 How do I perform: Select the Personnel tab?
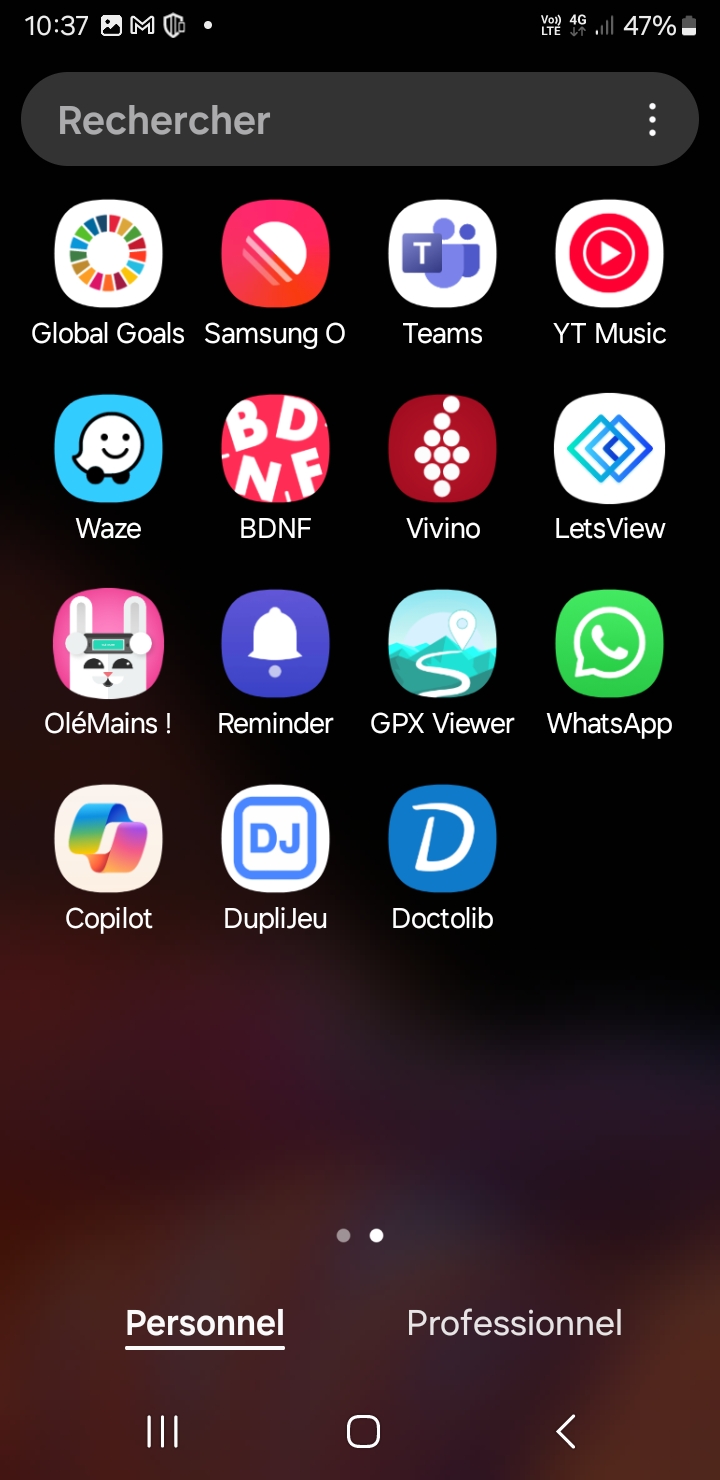pos(205,1323)
